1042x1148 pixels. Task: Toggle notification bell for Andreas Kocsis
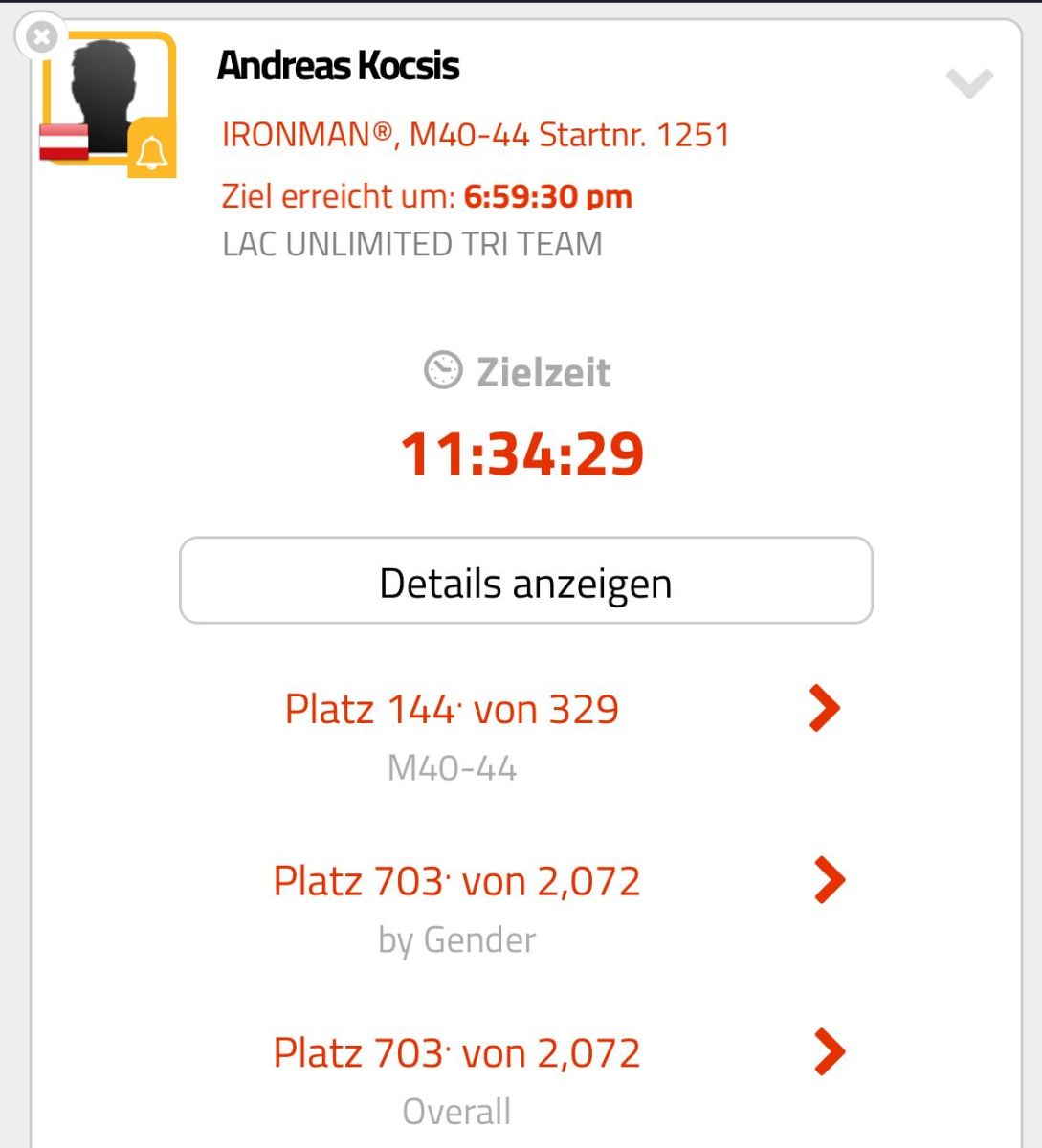pos(152,152)
